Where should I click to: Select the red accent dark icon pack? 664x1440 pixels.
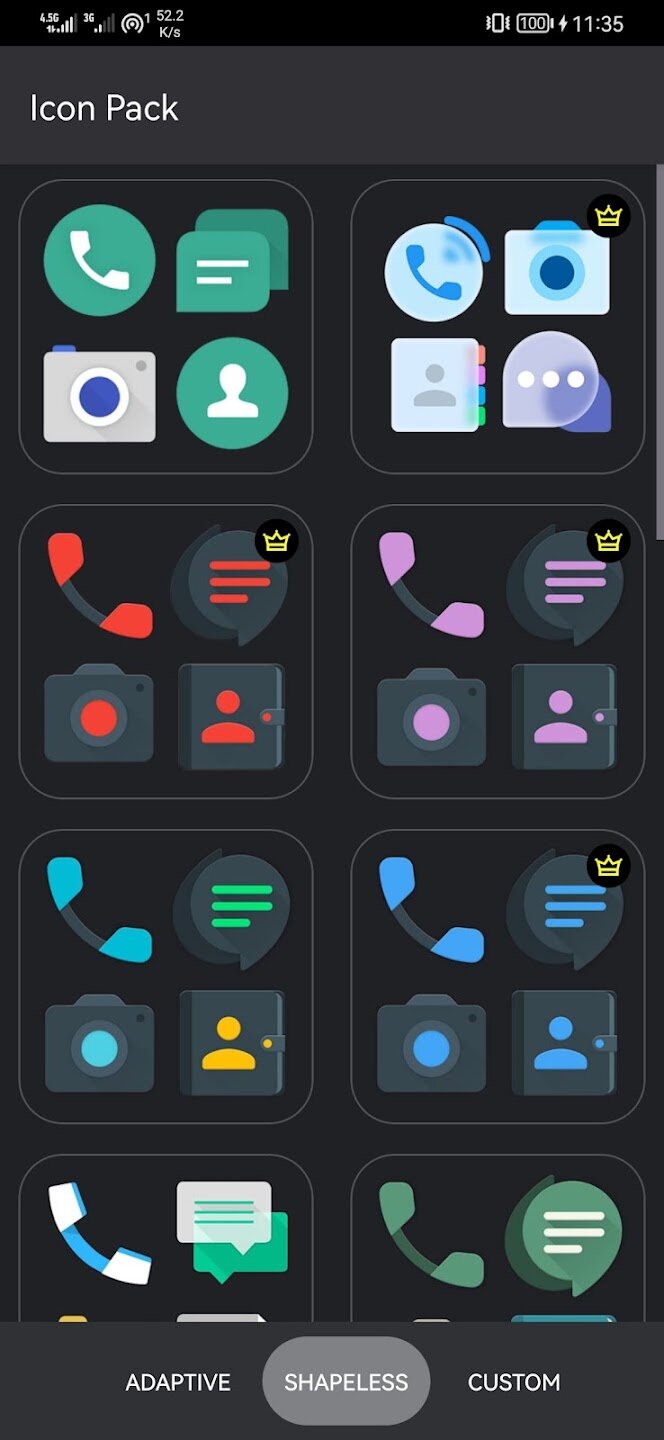pyautogui.click(x=166, y=651)
